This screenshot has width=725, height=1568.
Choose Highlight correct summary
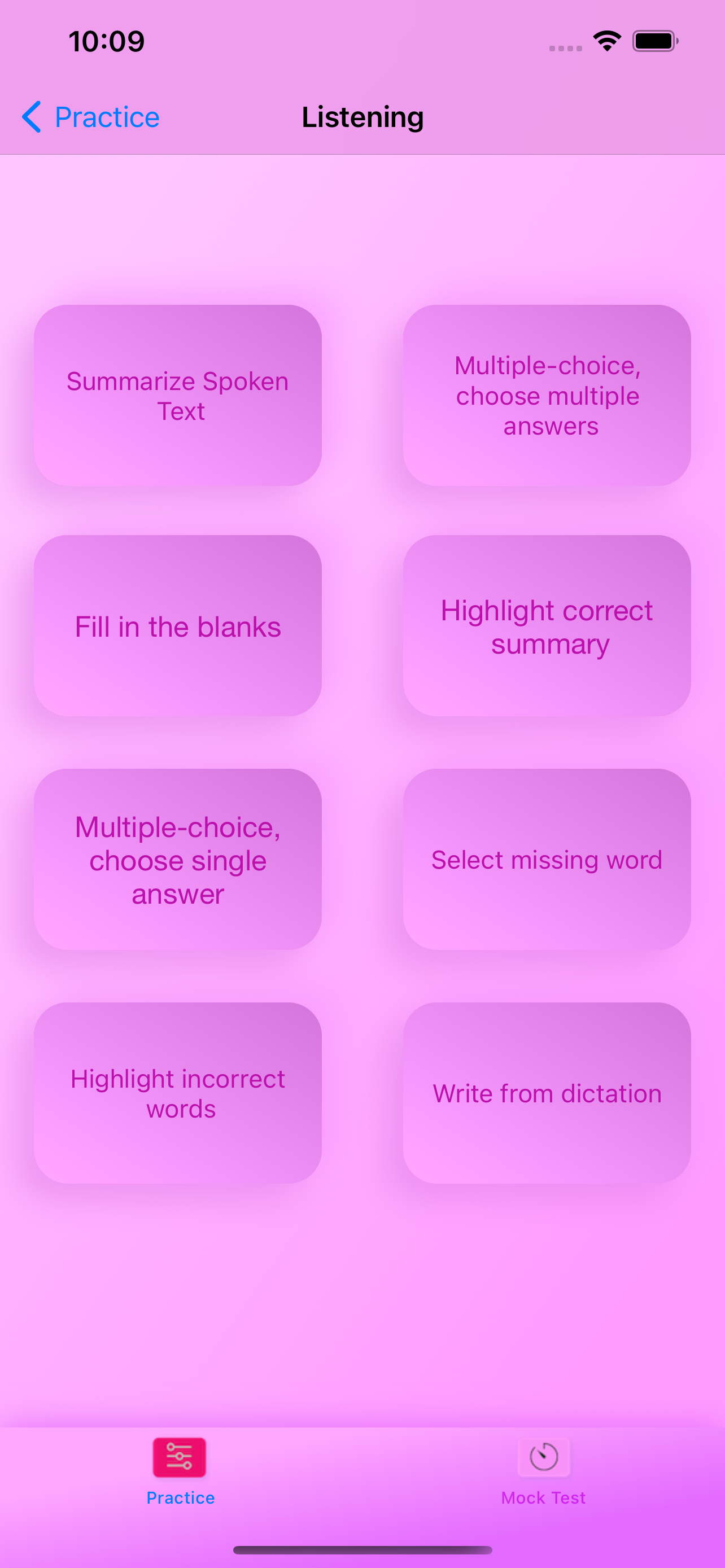[x=547, y=626]
